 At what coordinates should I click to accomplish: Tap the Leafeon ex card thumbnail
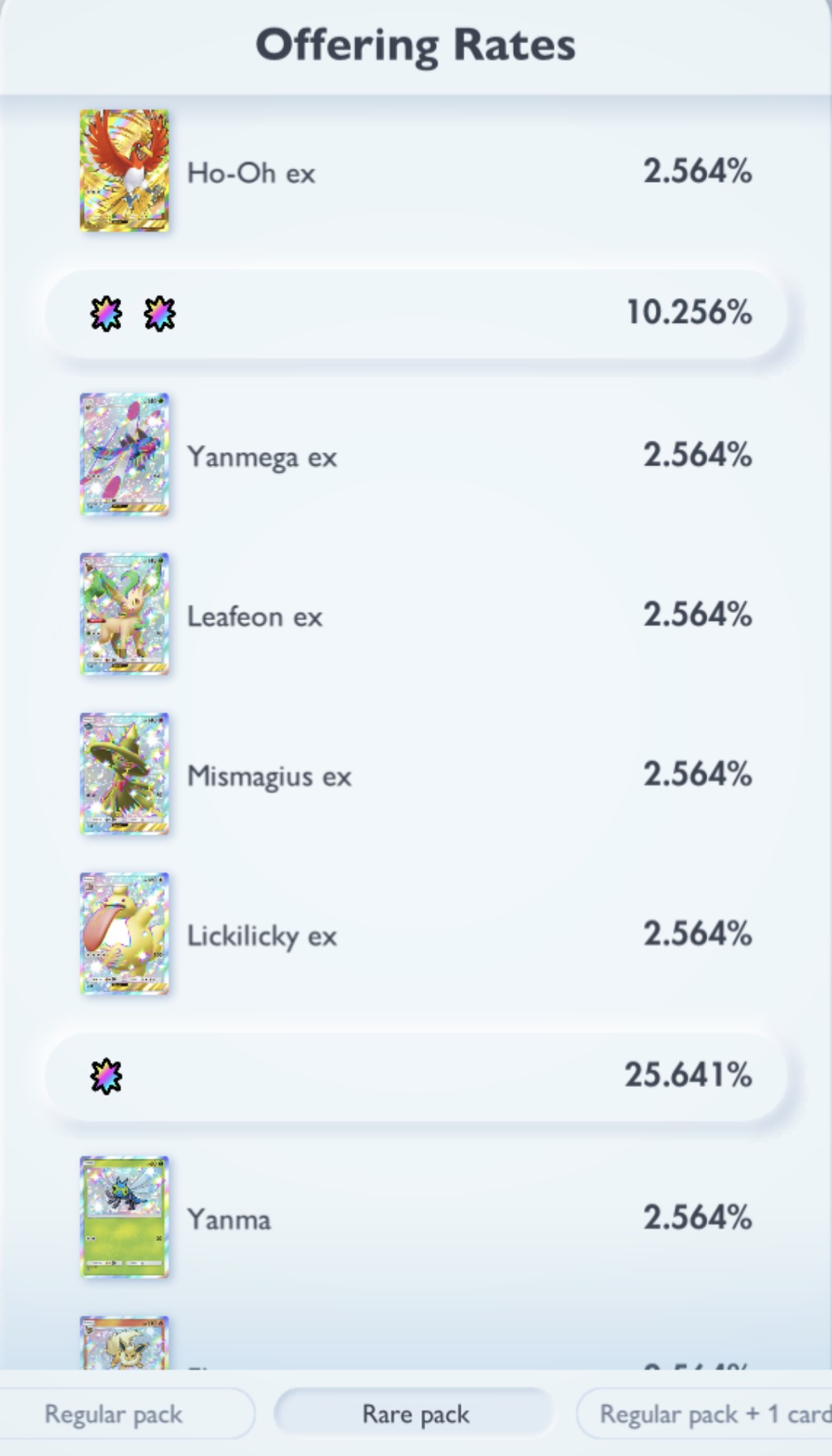tap(124, 614)
